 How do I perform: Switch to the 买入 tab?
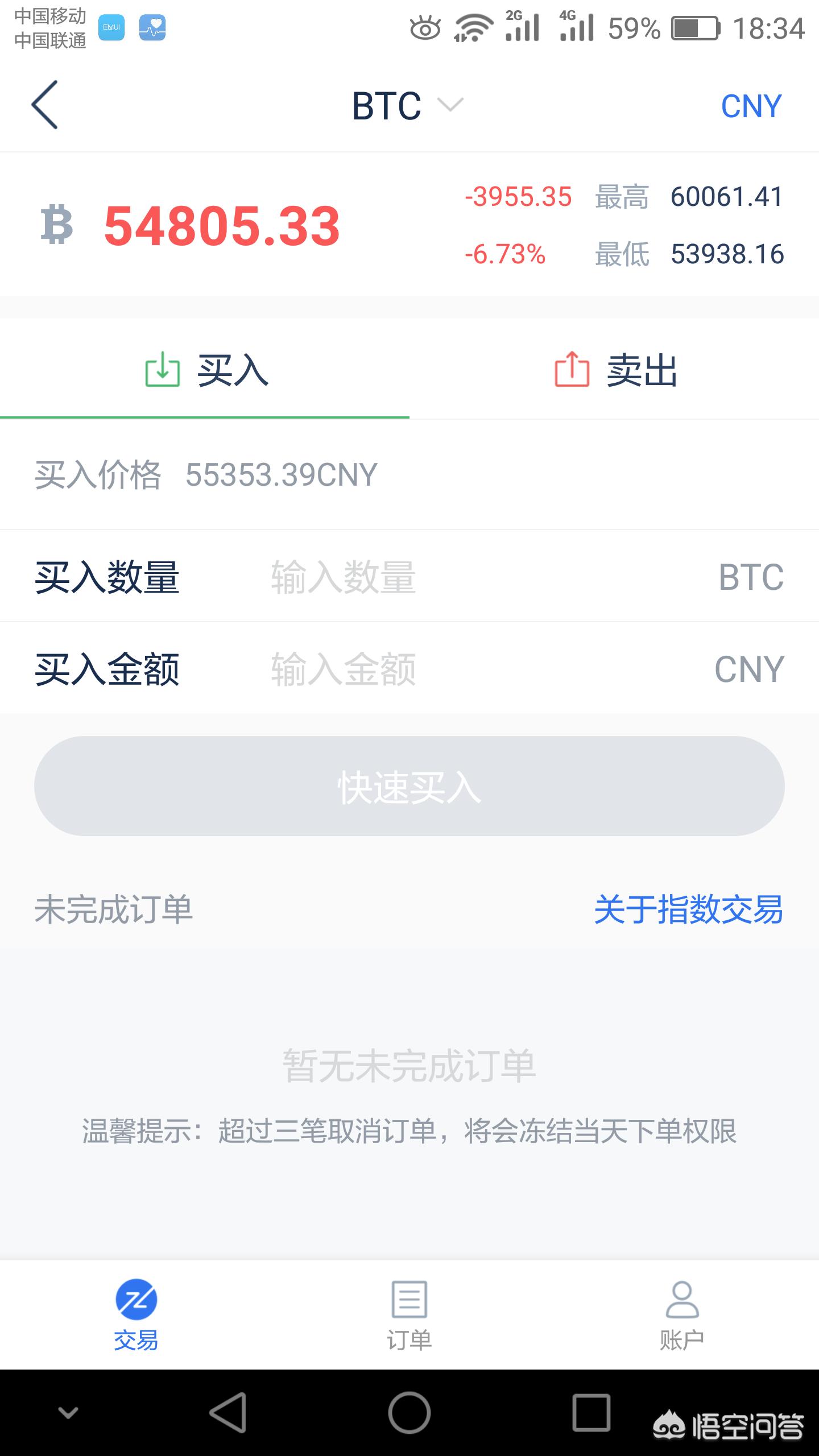[x=205, y=370]
